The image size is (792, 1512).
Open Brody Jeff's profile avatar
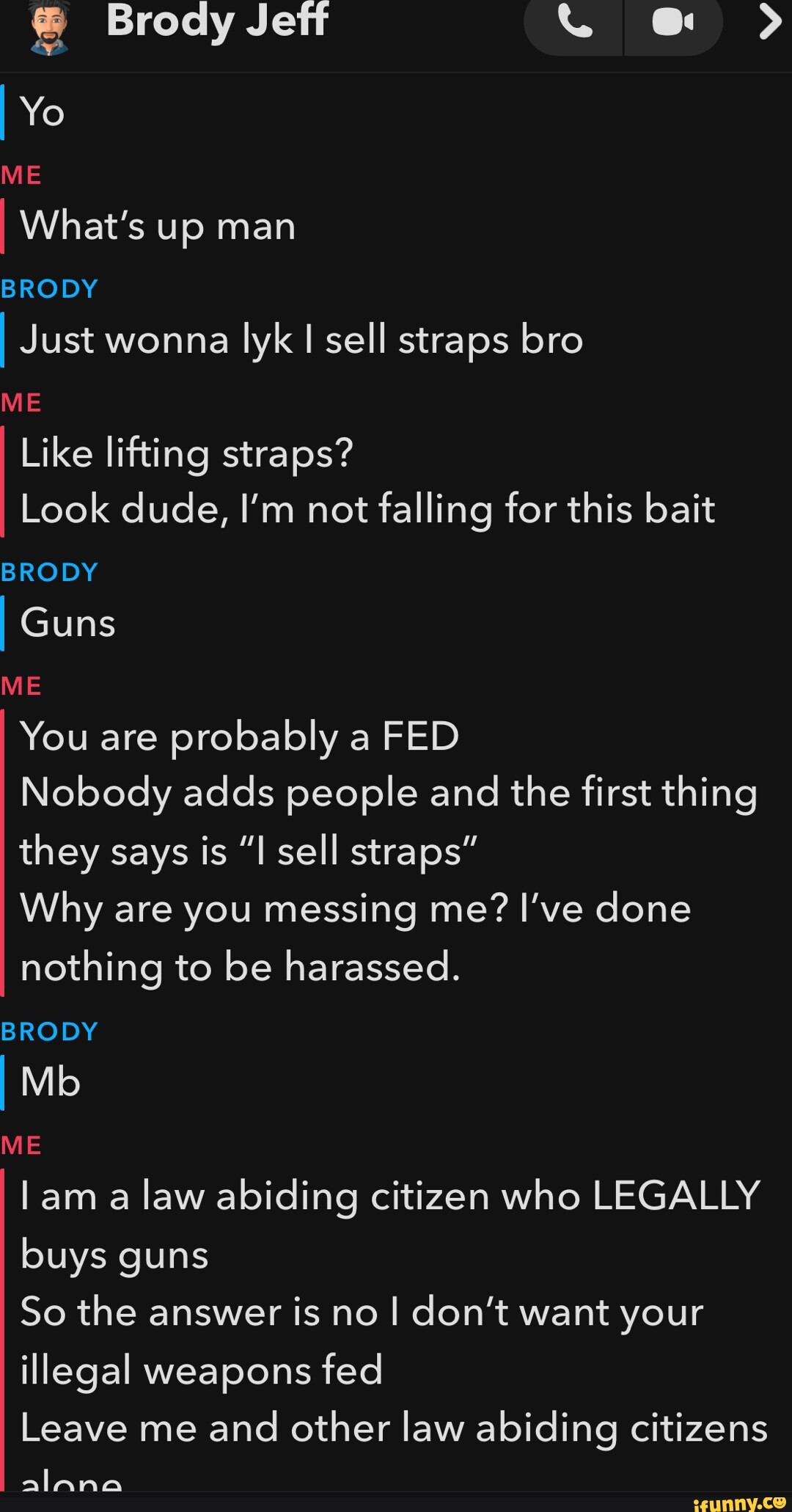pos(48,27)
